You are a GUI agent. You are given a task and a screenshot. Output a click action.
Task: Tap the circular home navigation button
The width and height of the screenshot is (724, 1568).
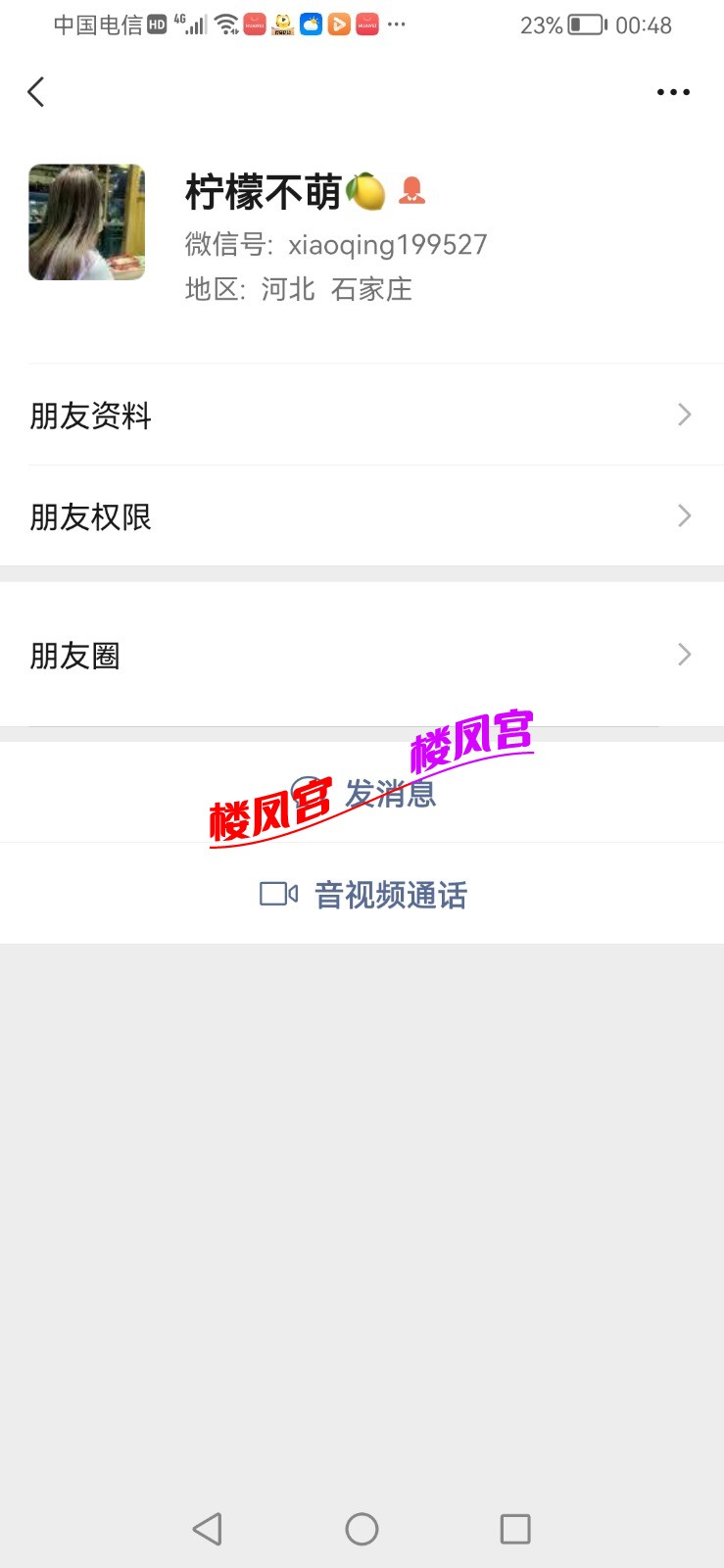(361, 1528)
